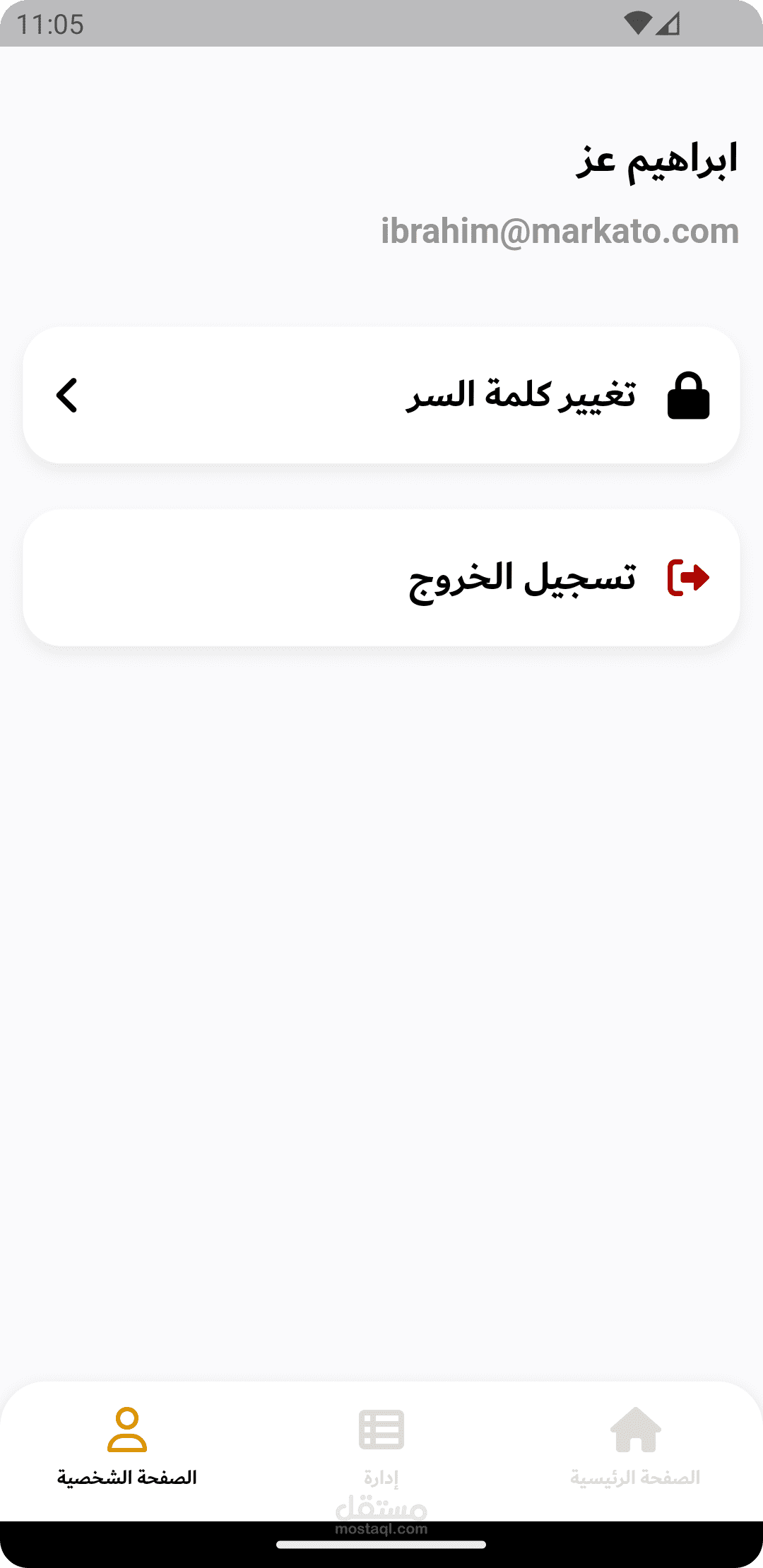Open the change password row (تغيير كلمة السر)
Image resolution: width=763 pixels, height=1568 pixels.
click(381, 395)
